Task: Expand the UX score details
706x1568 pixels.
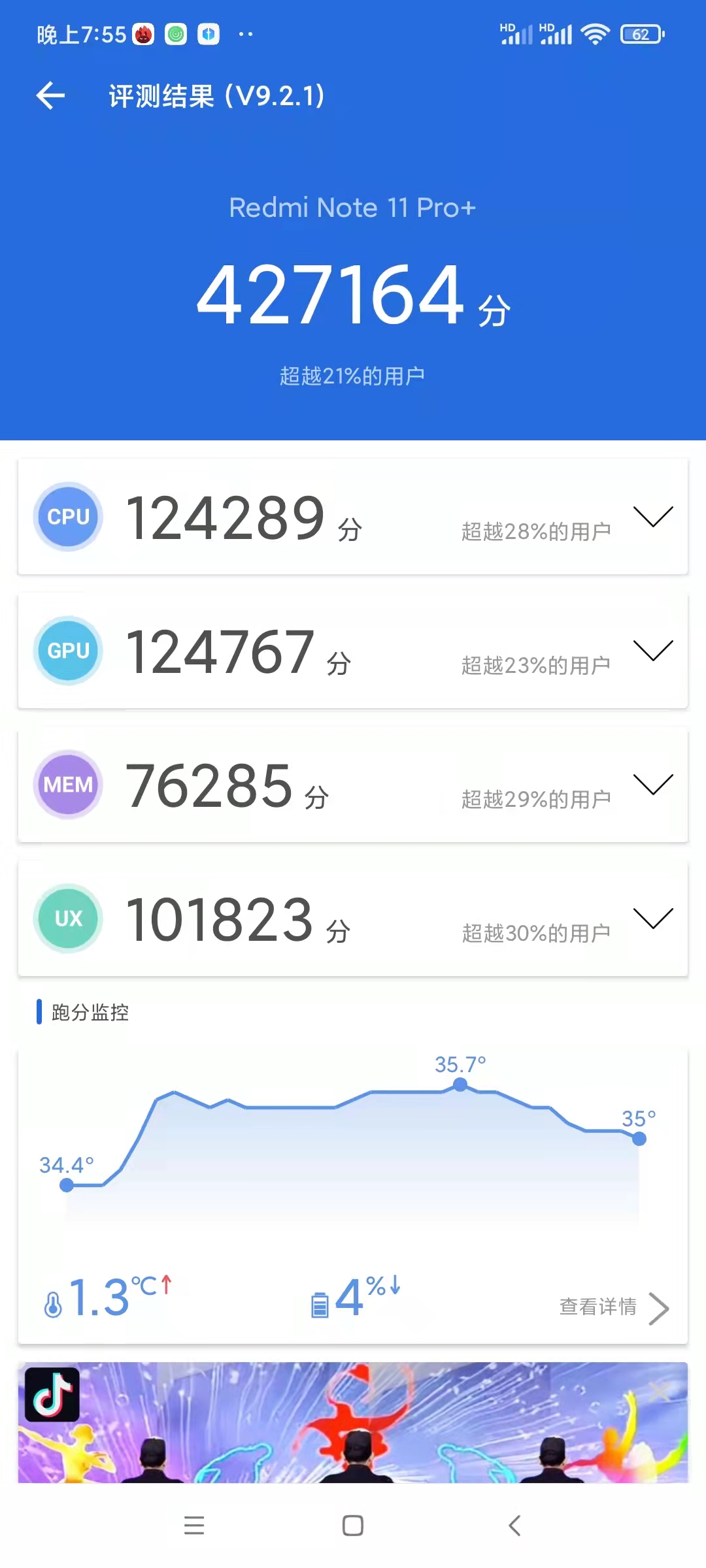Action: click(x=653, y=919)
